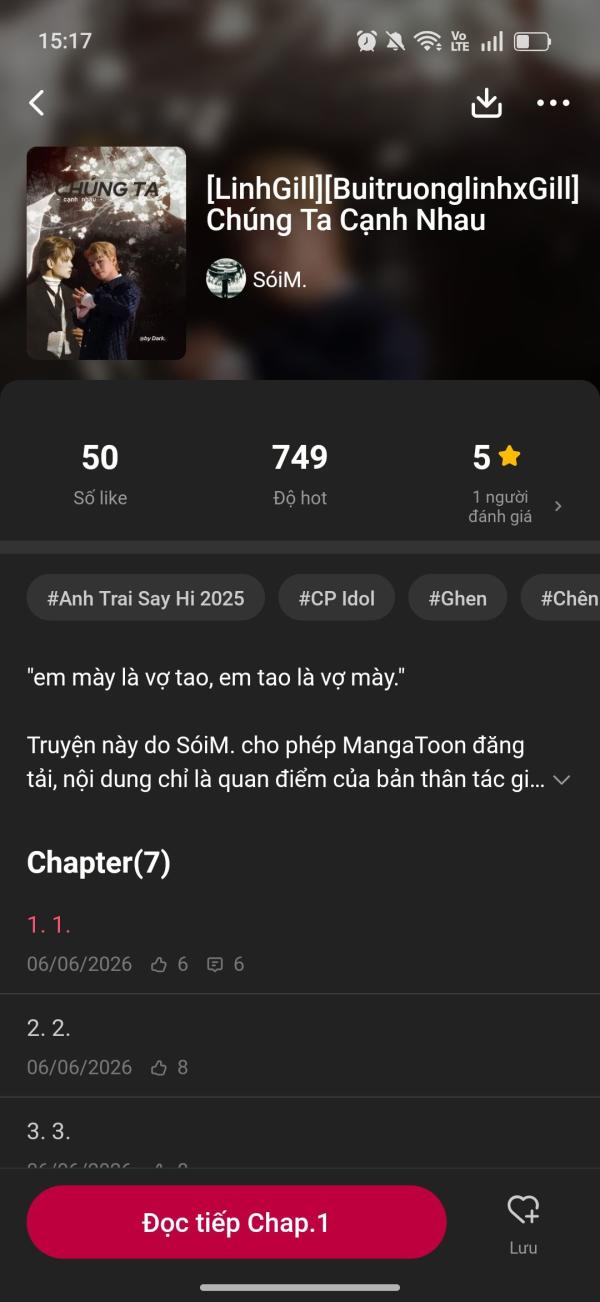Save story with the Lưu heart
The height and width of the screenshot is (1302, 600).
coord(523,1224)
